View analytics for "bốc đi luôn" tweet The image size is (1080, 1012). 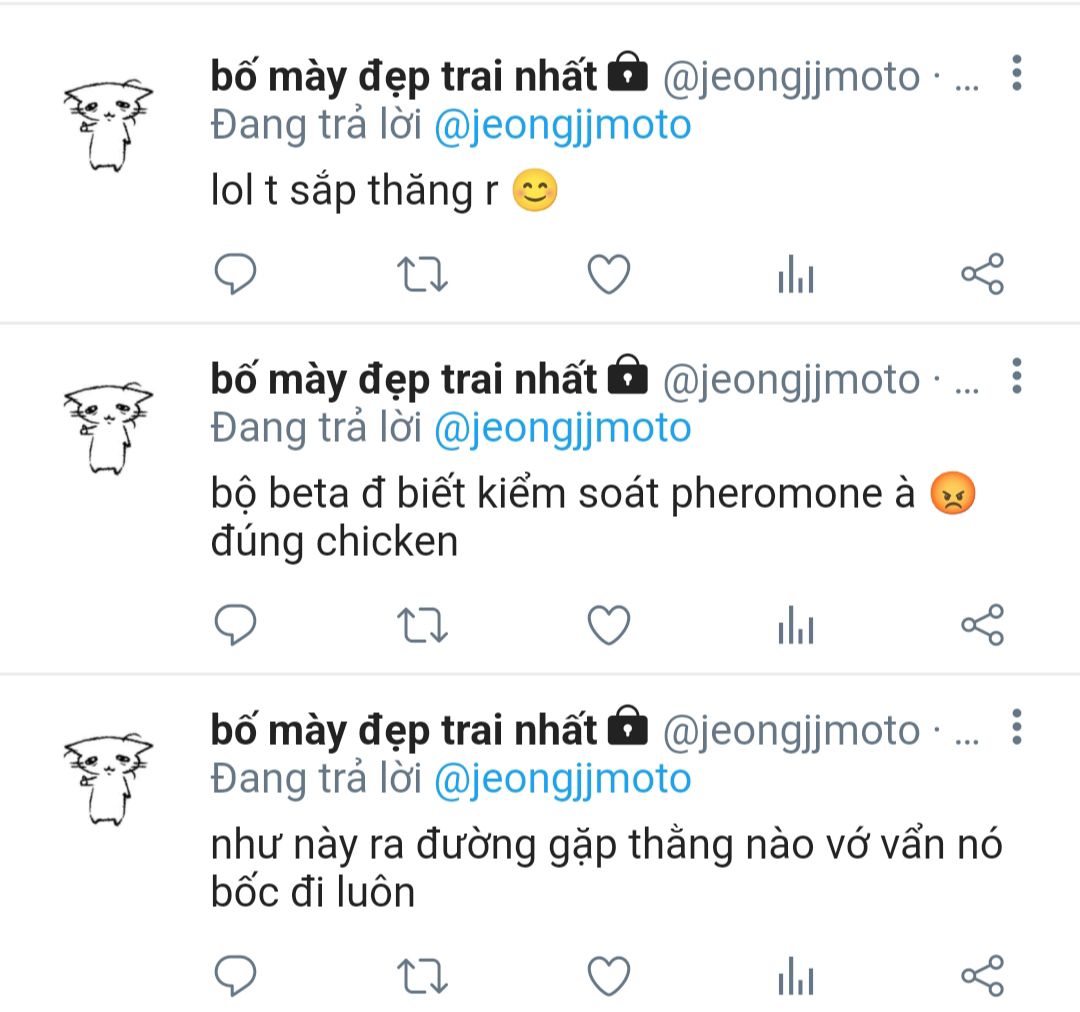(x=796, y=976)
